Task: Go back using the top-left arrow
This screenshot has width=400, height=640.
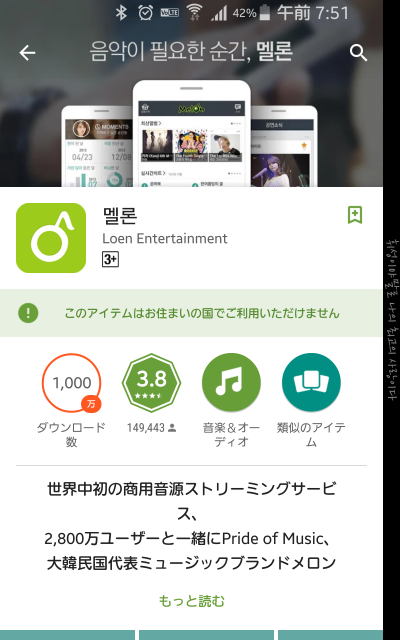Action: click(27, 53)
